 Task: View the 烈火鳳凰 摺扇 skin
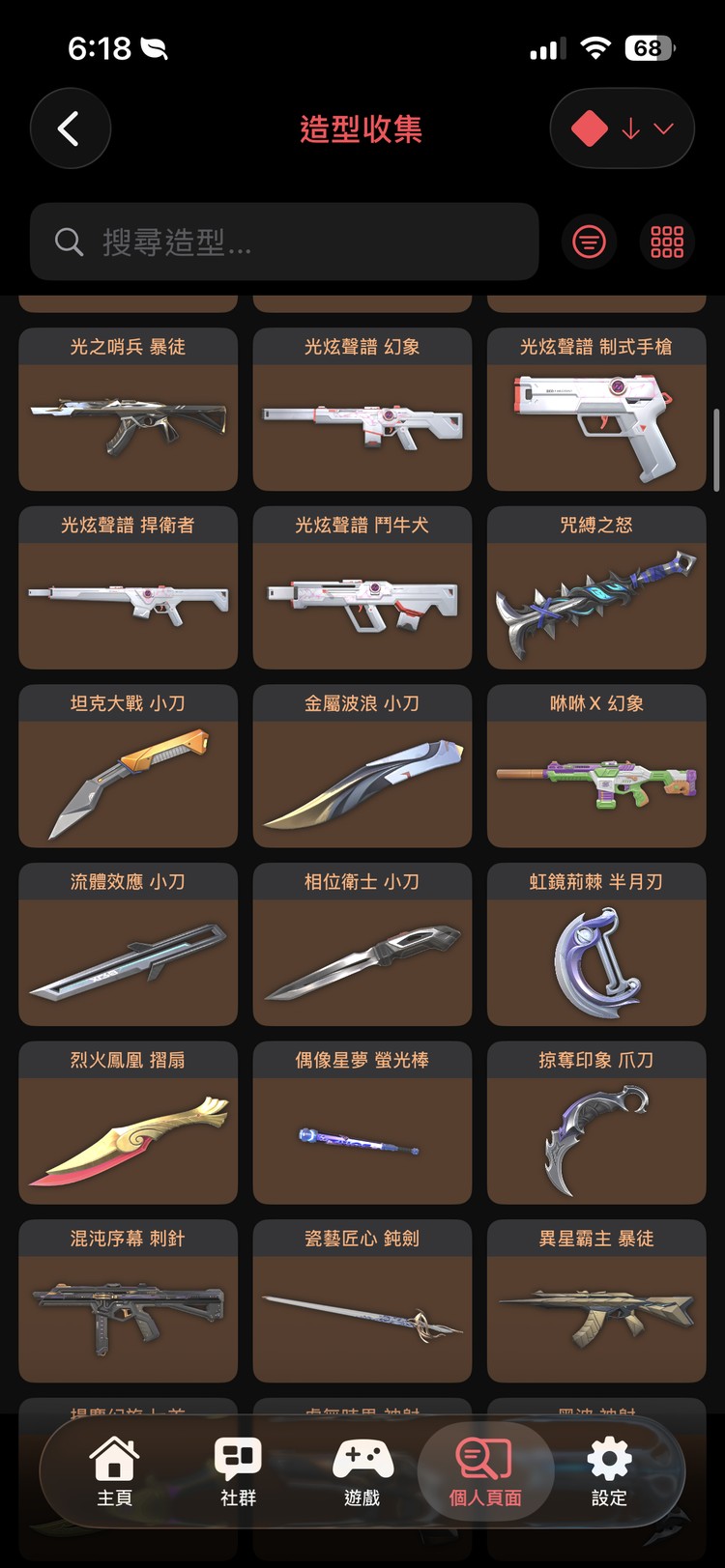tap(128, 1123)
